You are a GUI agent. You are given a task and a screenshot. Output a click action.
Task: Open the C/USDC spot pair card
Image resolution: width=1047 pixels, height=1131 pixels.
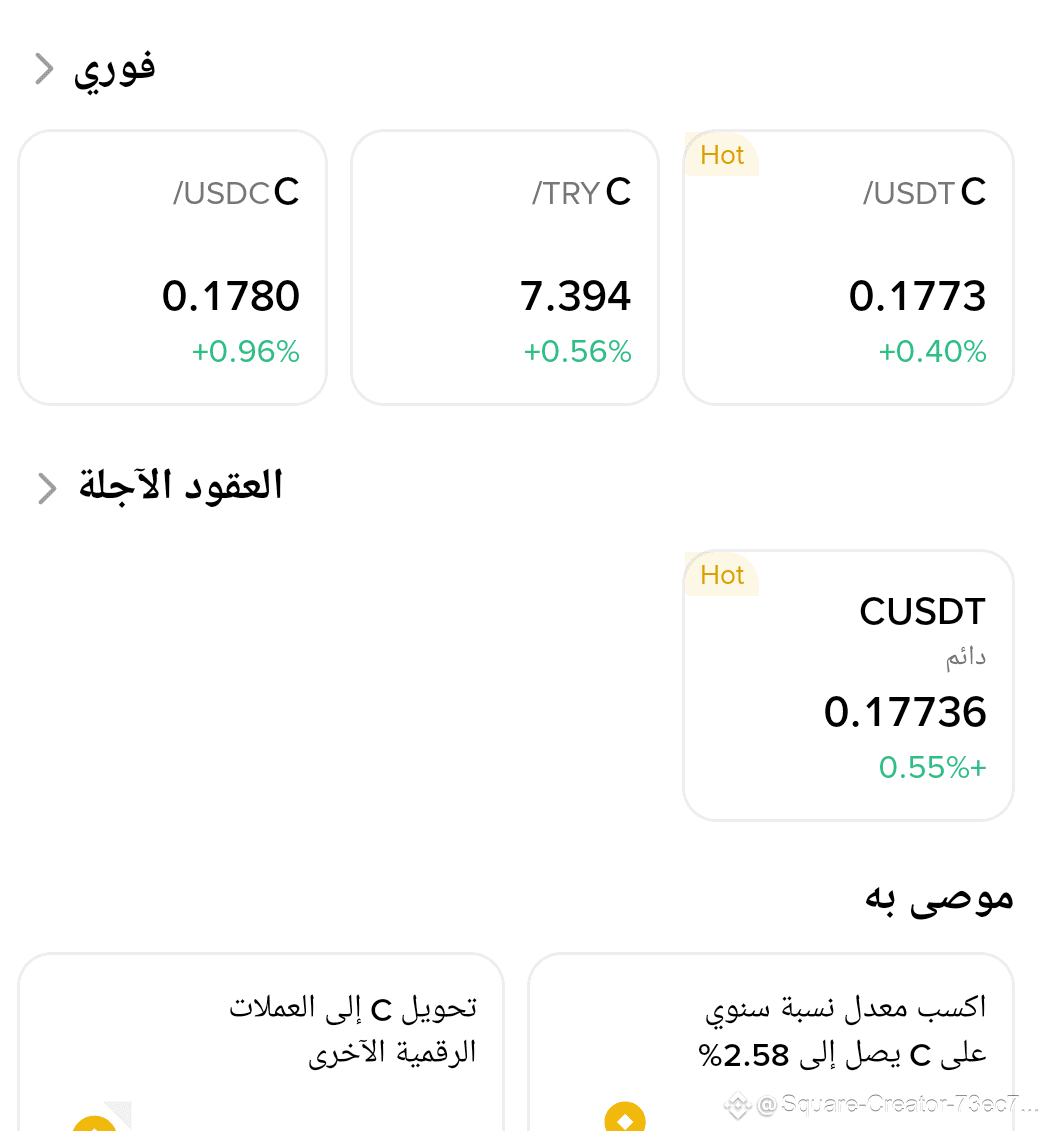coord(172,268)
